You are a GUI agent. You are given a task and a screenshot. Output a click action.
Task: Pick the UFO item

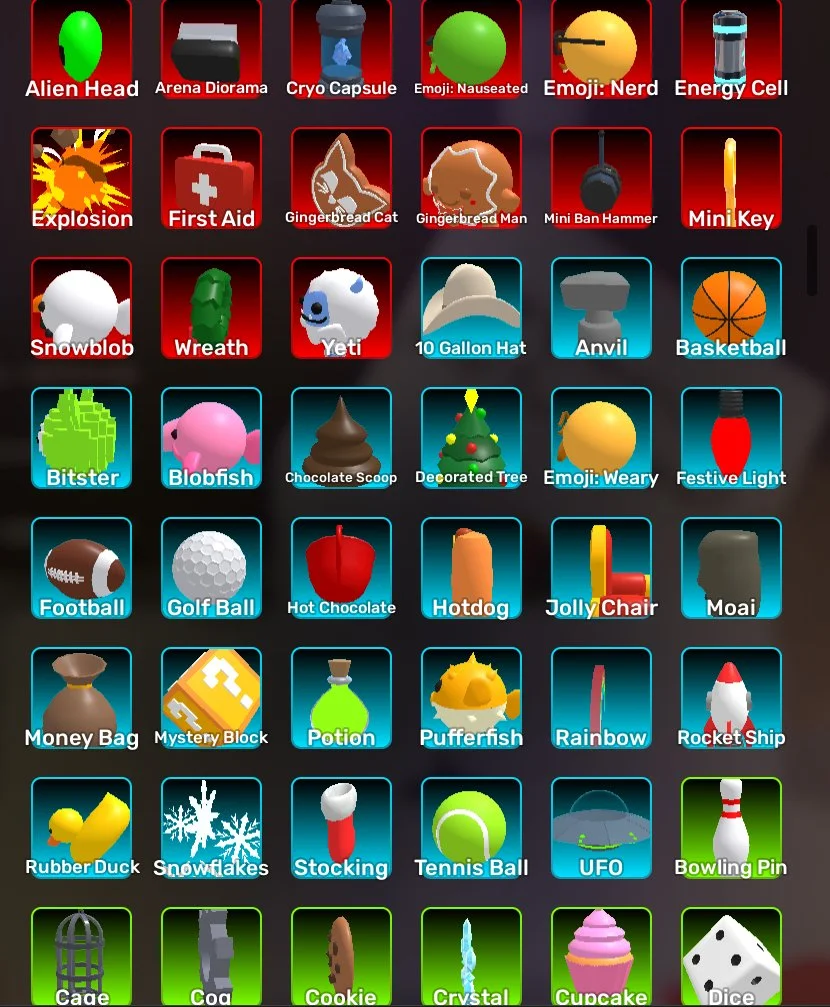pos(601,828)
